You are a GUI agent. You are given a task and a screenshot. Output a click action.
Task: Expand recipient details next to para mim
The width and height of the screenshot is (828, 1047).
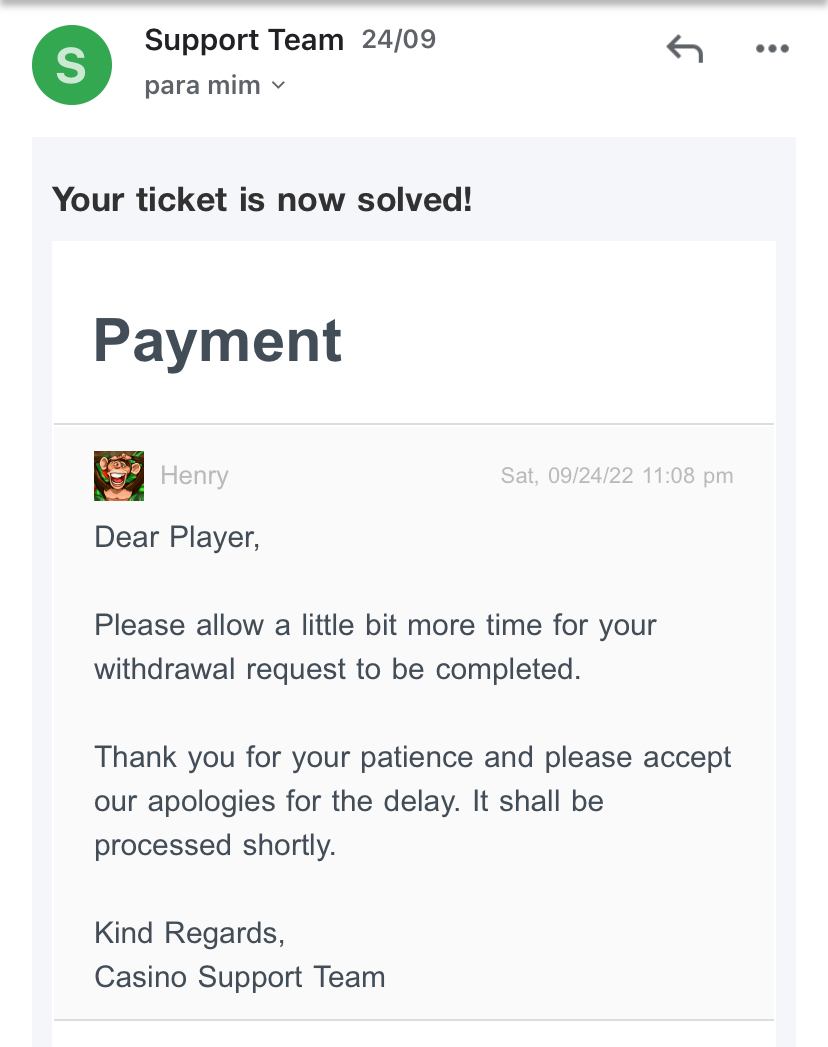tap(278, 86)
